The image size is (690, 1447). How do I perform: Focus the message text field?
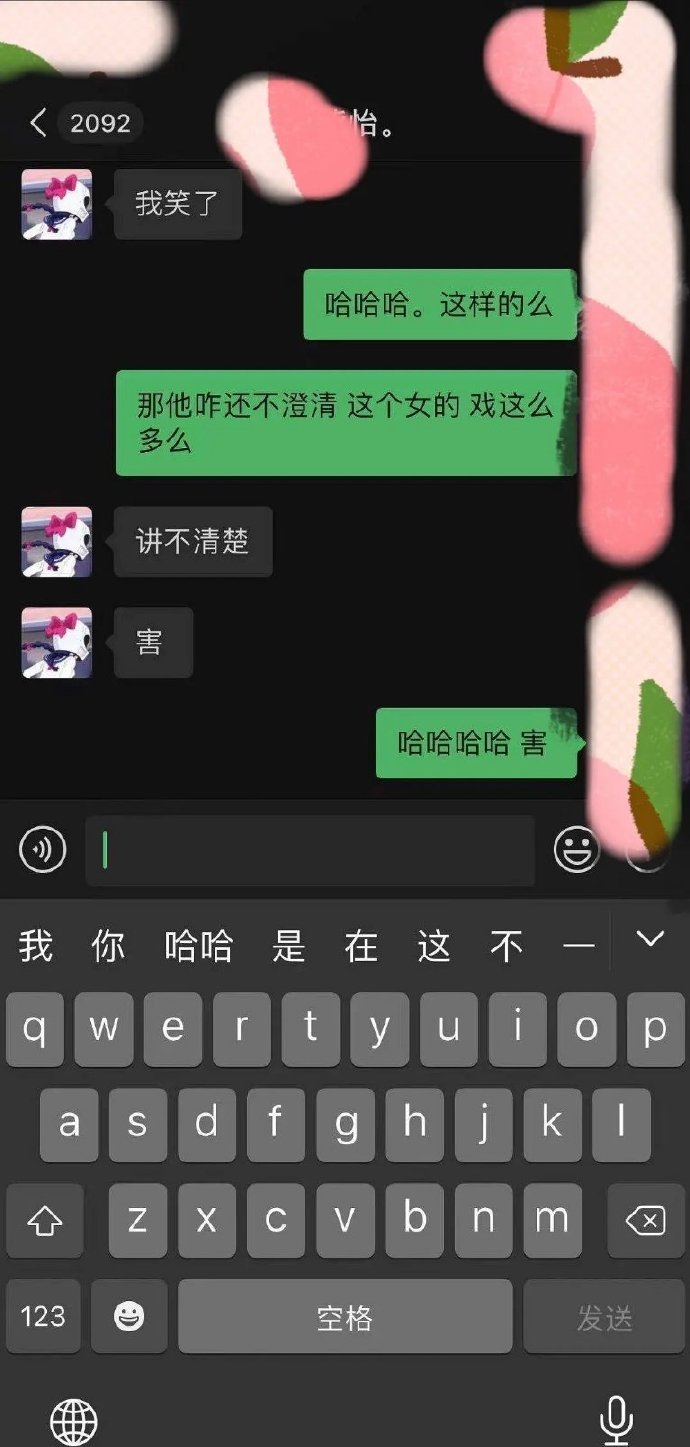[310, 851]
